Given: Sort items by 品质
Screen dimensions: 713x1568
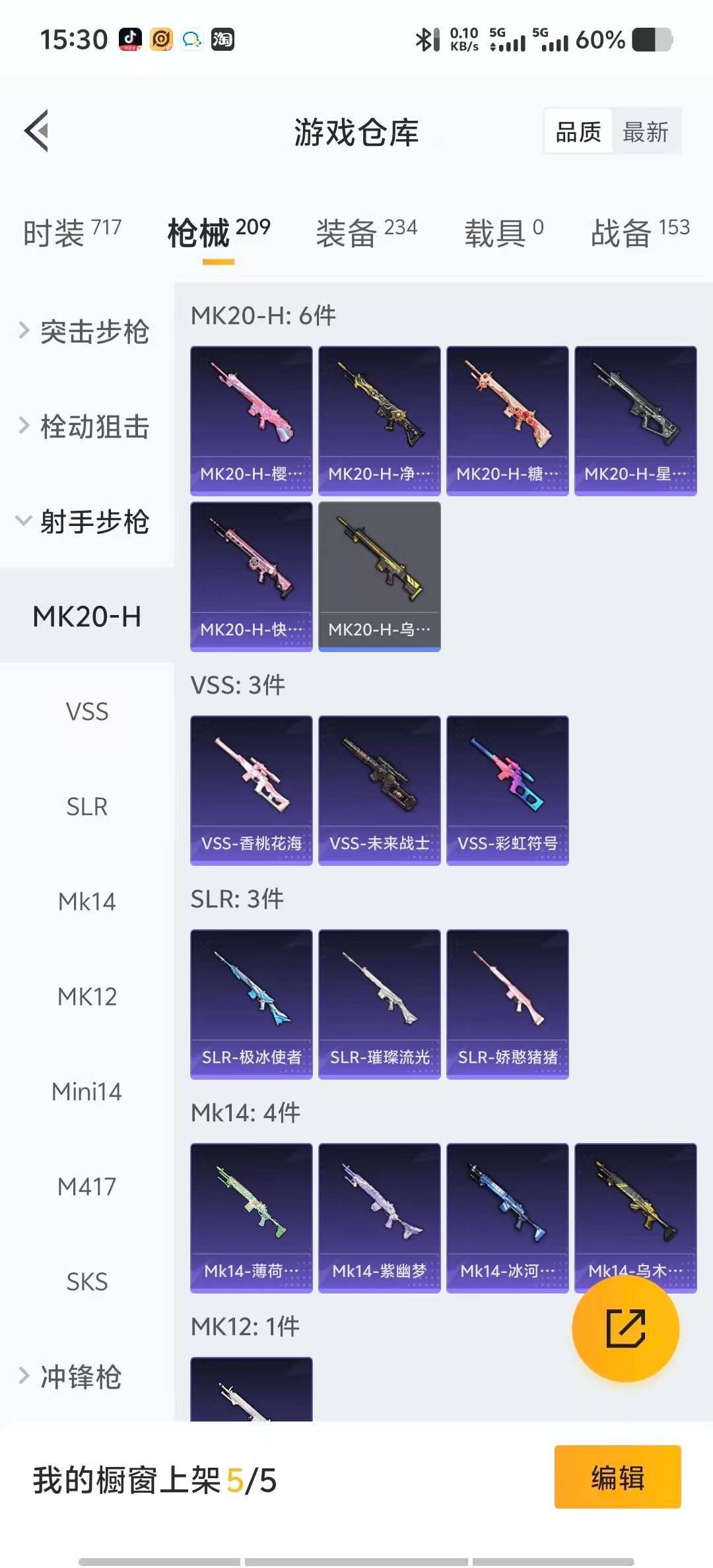Looking at the screenshot, I should tap(578, 132).
